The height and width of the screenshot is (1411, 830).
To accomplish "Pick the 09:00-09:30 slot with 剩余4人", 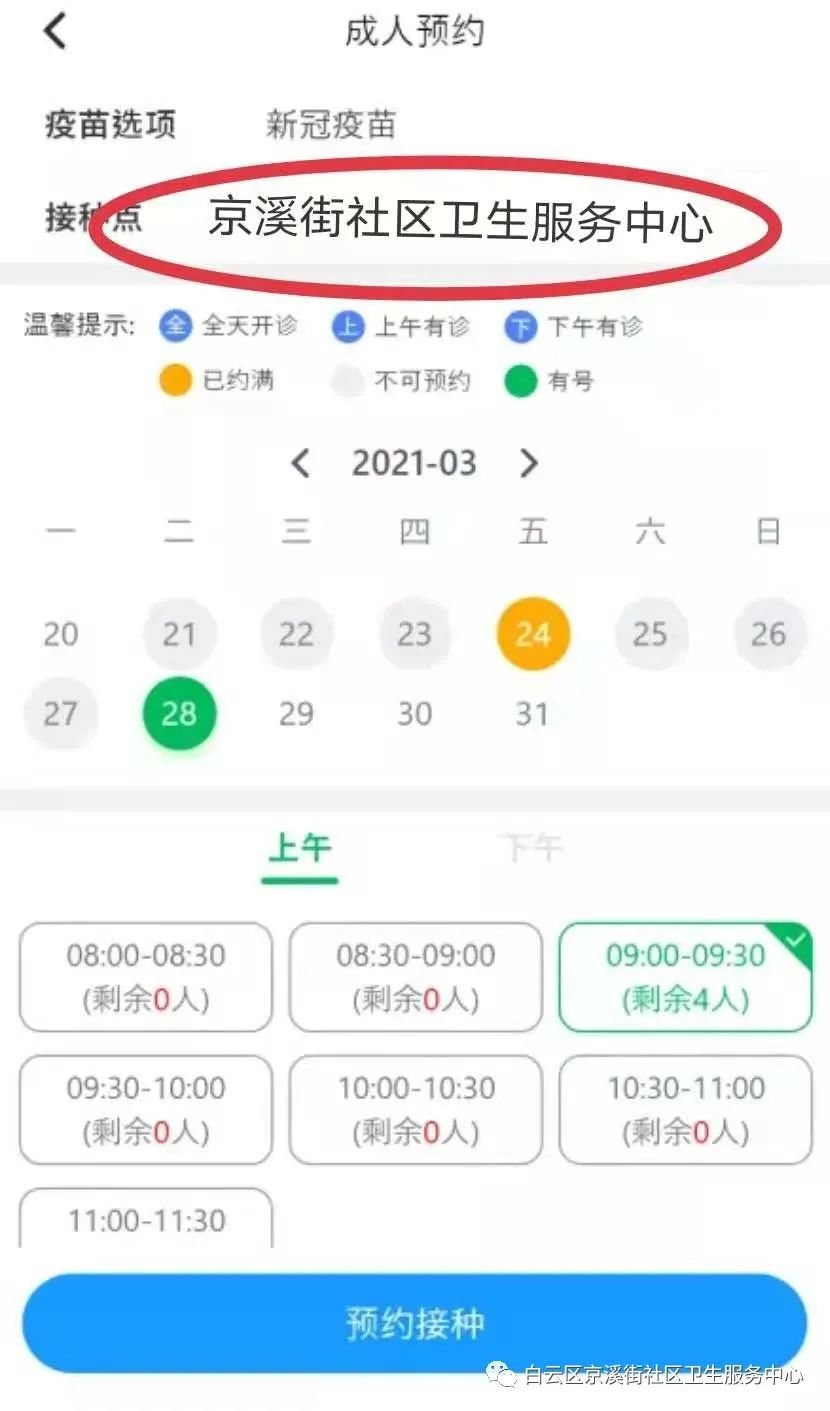I will (x=685, y=976).
